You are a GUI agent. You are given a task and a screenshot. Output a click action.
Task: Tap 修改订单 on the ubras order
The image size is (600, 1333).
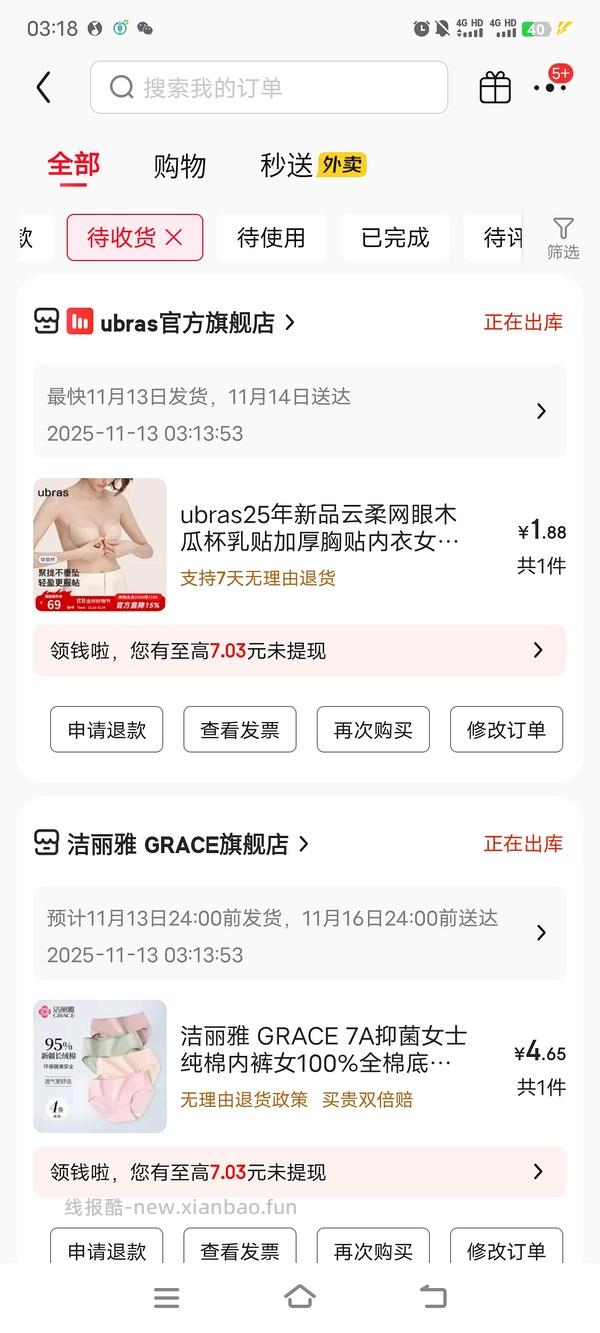tap(506, 730)
